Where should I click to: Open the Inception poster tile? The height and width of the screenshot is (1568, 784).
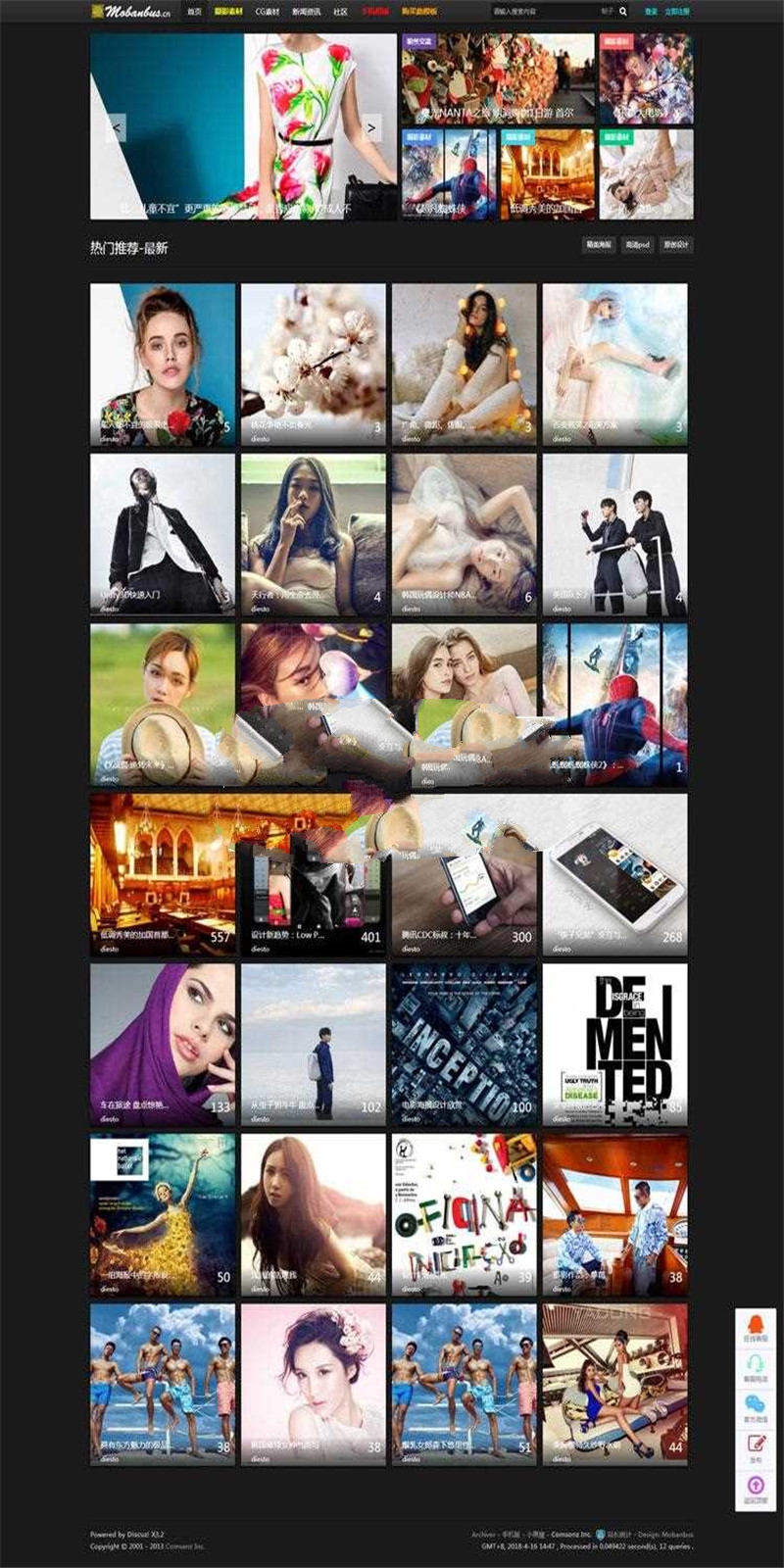(x=464, y=1043)
